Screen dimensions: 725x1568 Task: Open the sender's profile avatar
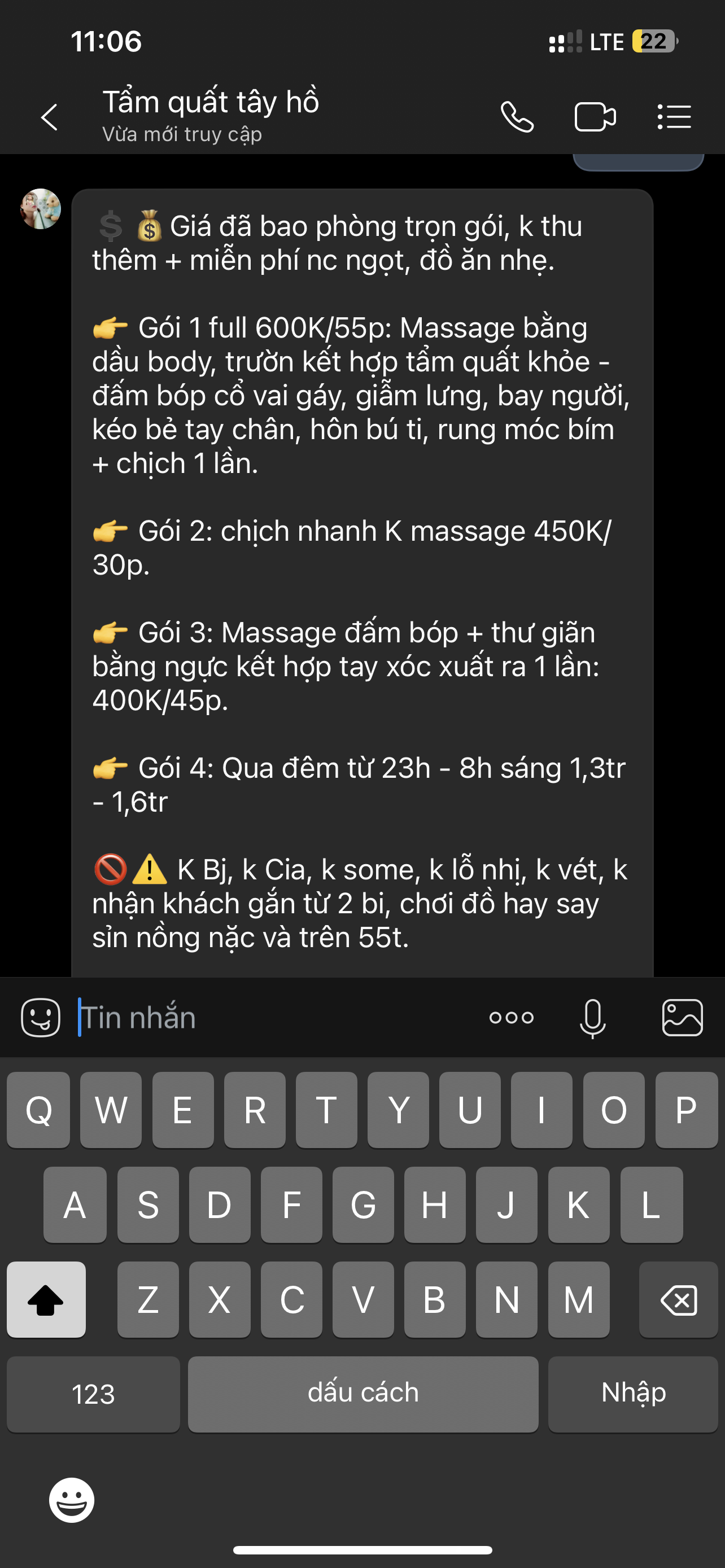41,209
